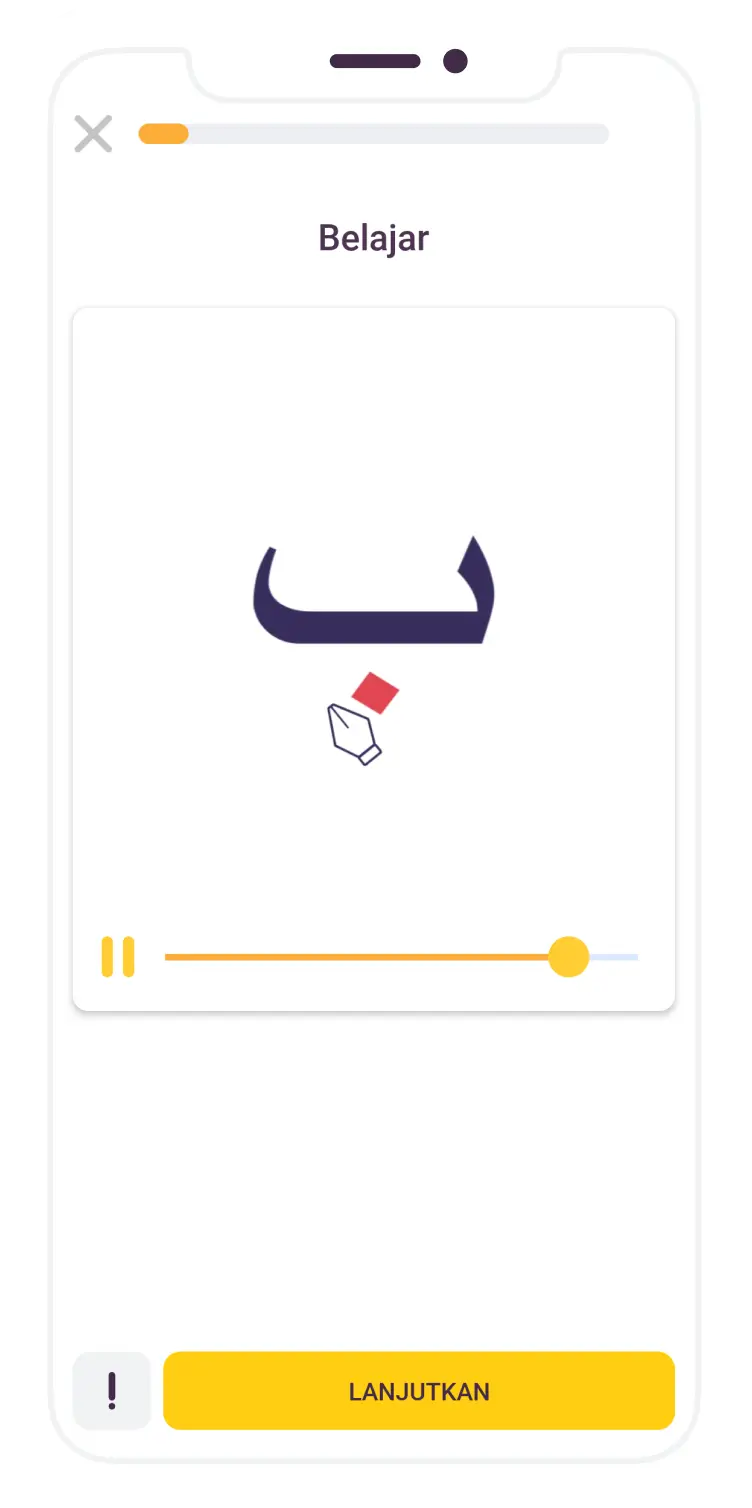Pause the letter writing animation
This screenshot has width=752, height=1508.
(118, 957)
